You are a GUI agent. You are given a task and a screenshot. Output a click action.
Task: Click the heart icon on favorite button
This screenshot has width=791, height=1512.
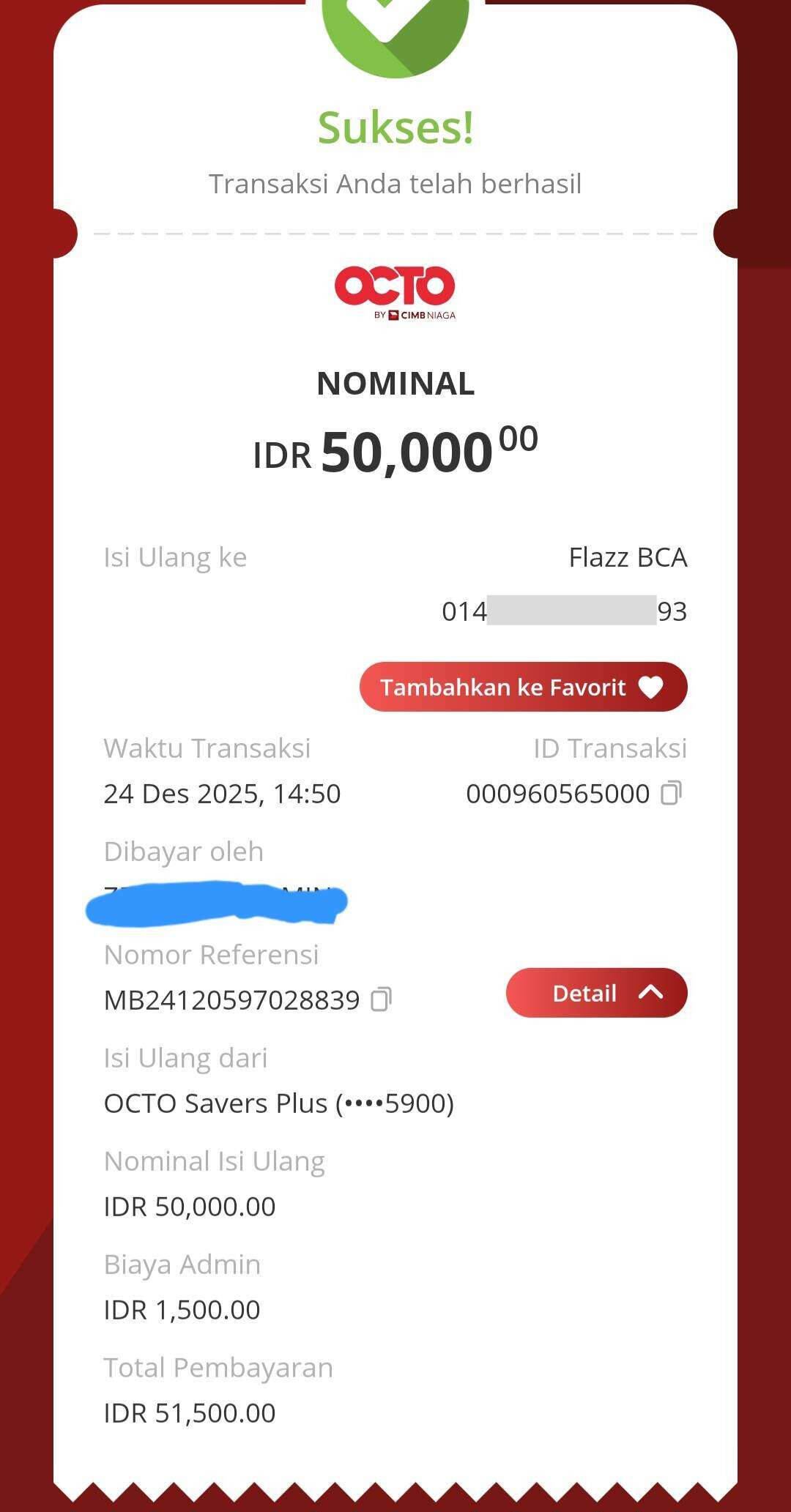pos(650,687)
